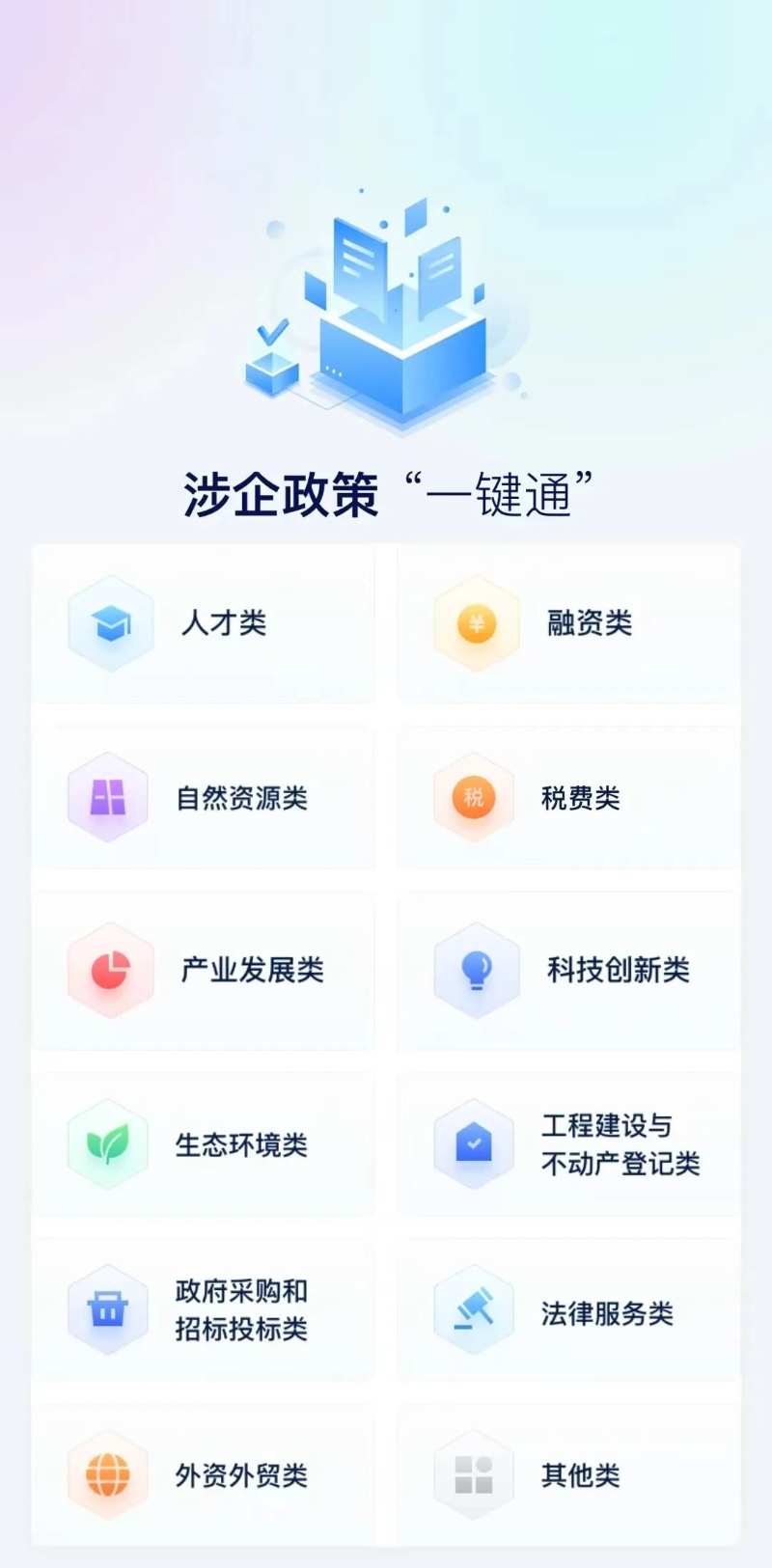Open the 法律服务类 policy card

pyautogui.click(x=567, y=1308)
